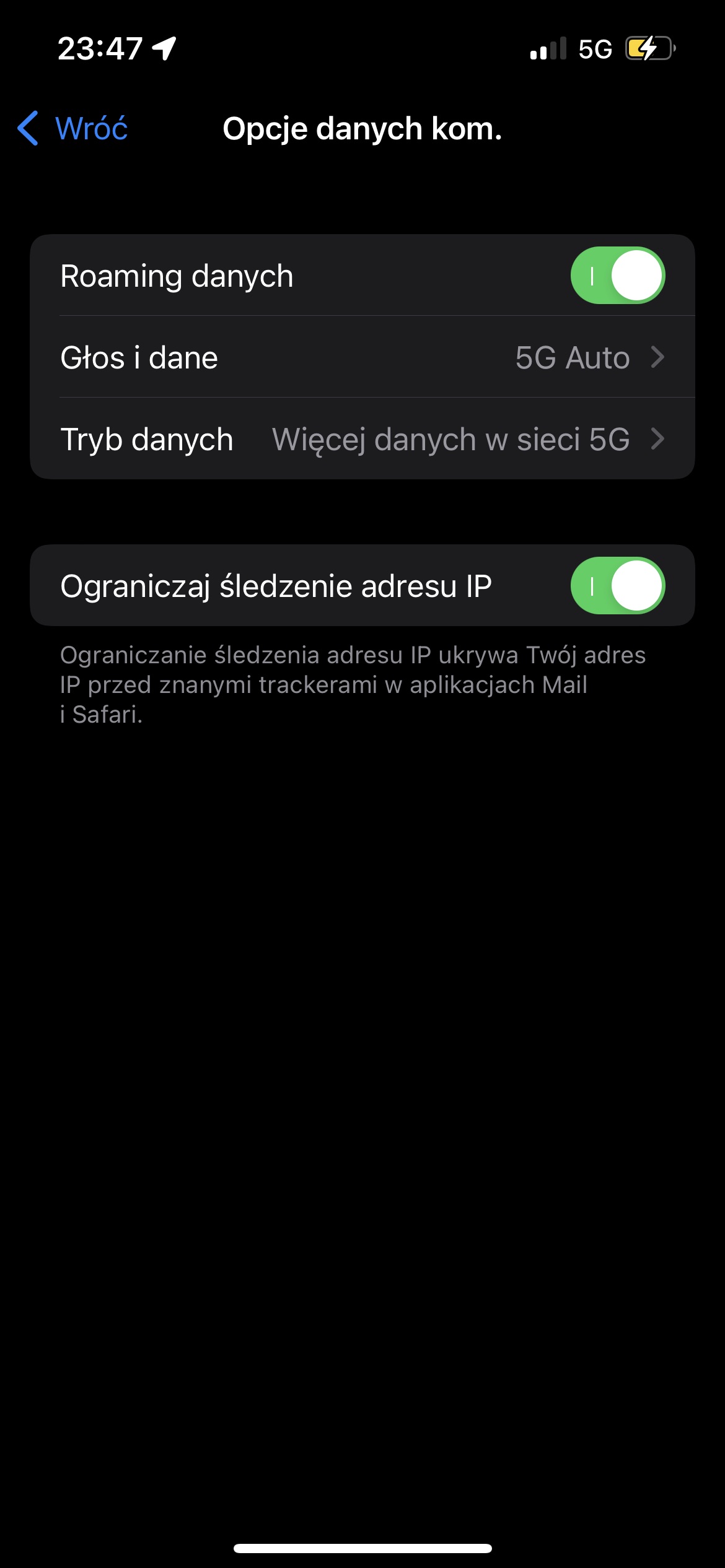Open Tryb danych options
Image resolution: width=725 pixels, height=1568 pixels.
(x=362, y=439)
